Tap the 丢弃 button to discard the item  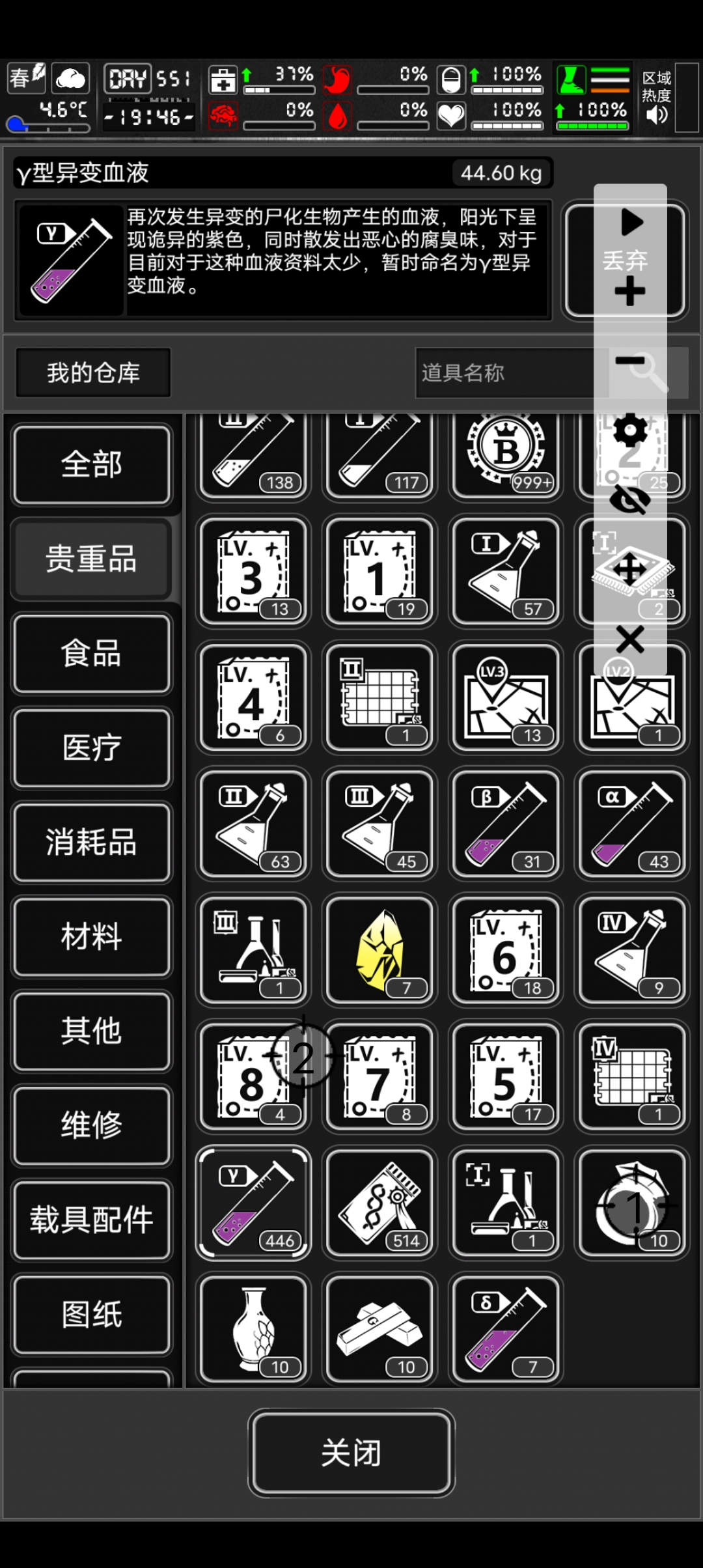point(624,260)
